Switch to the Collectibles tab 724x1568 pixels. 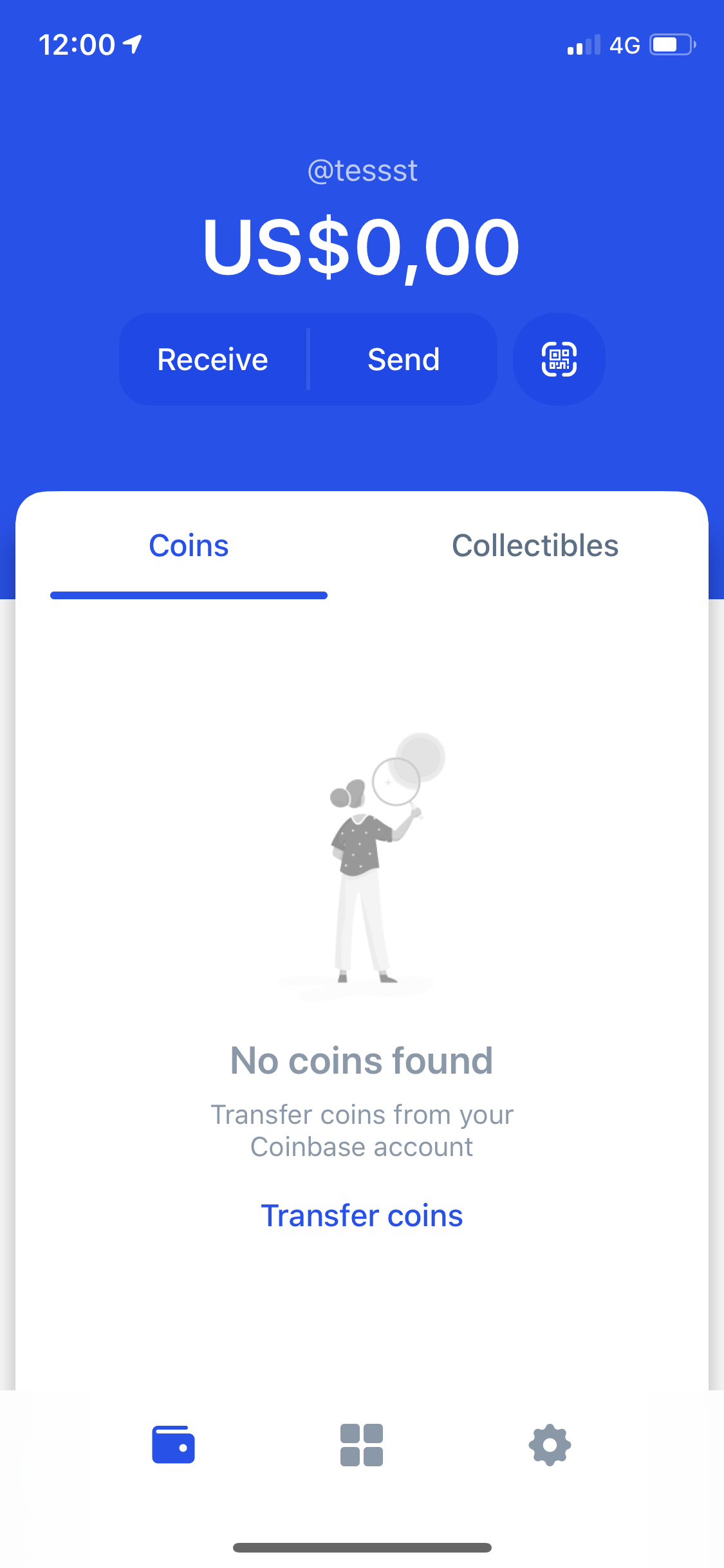pos(535,546)
